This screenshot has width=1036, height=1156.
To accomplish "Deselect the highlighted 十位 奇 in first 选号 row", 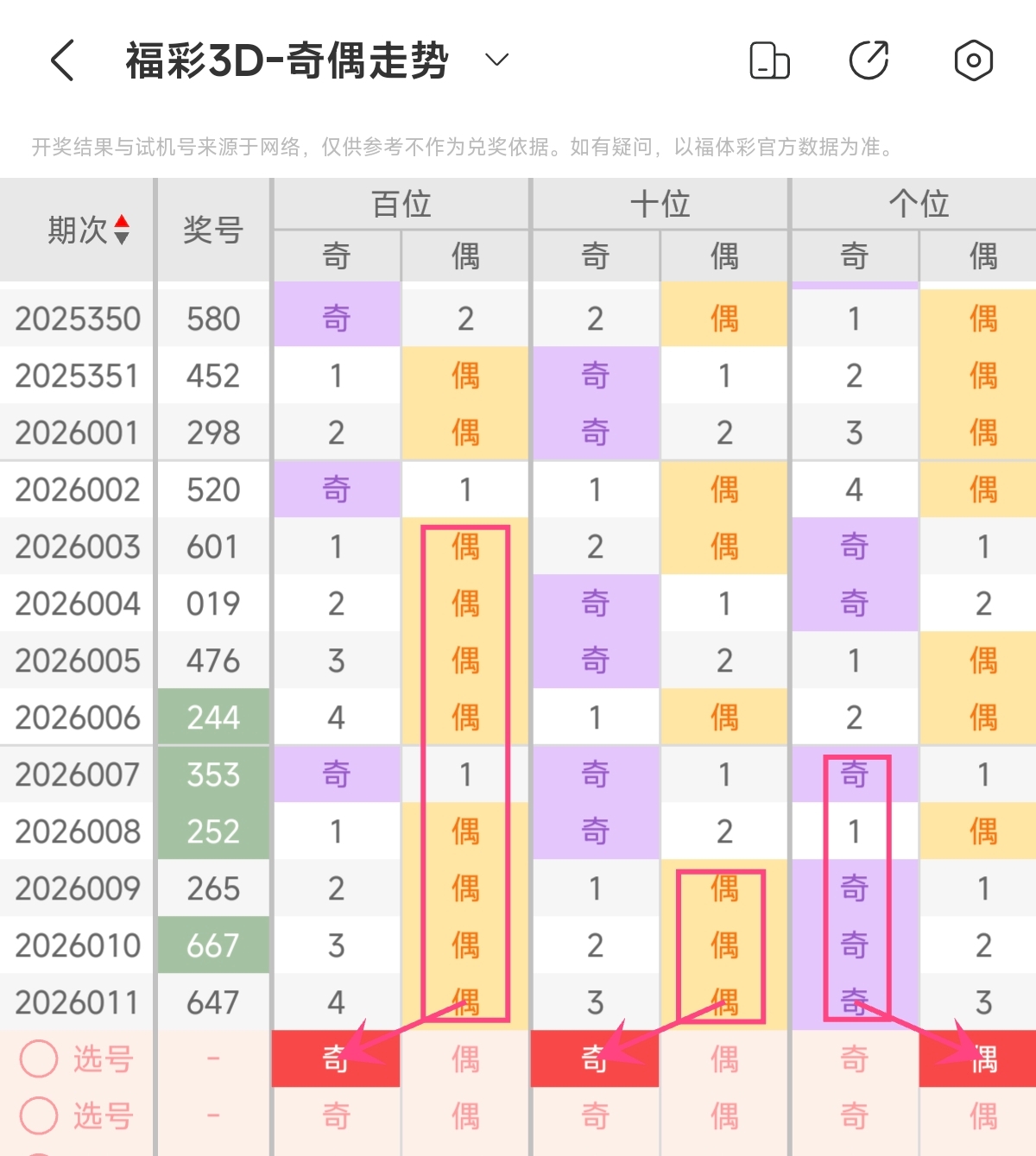I will [595, 1058].
